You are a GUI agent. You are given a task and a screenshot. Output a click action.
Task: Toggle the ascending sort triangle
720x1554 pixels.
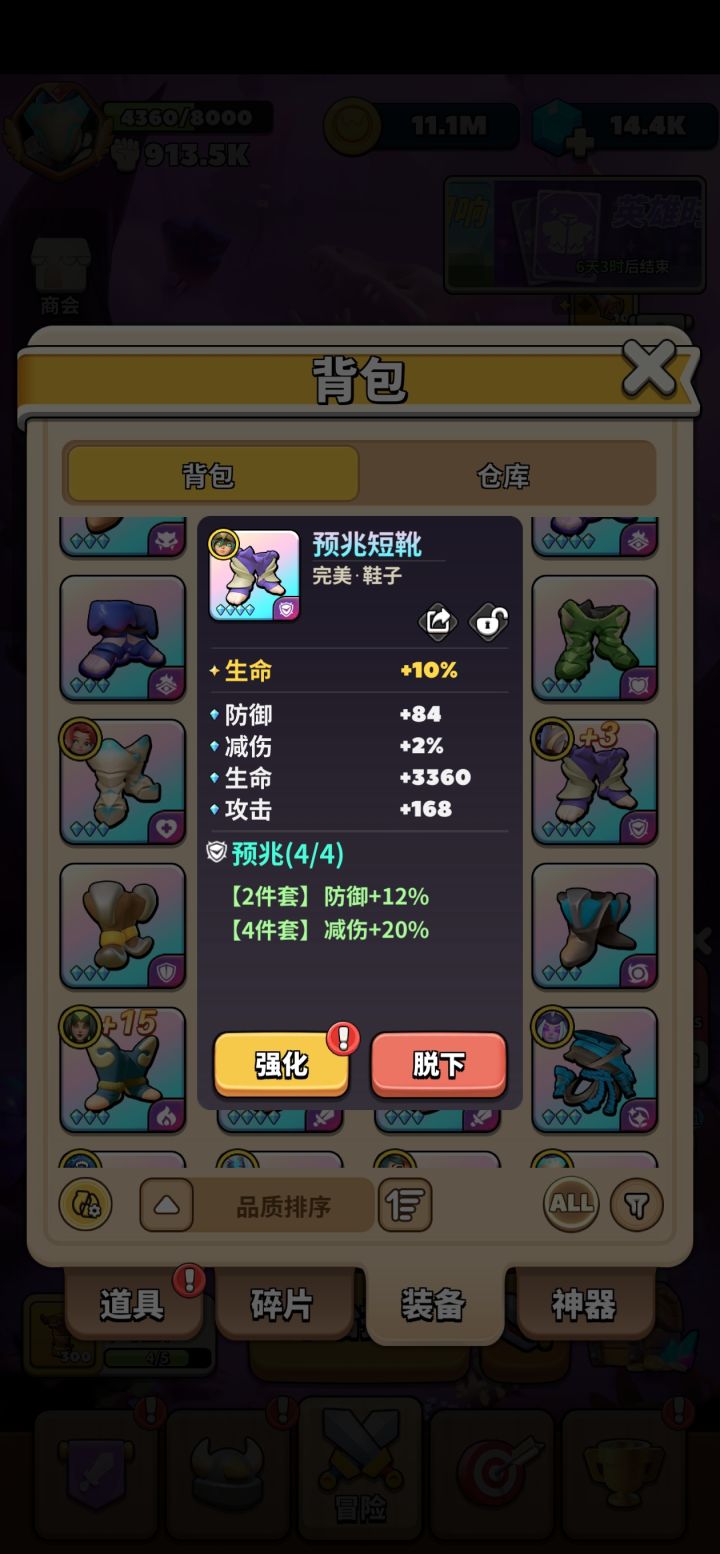pos(166,1205)
